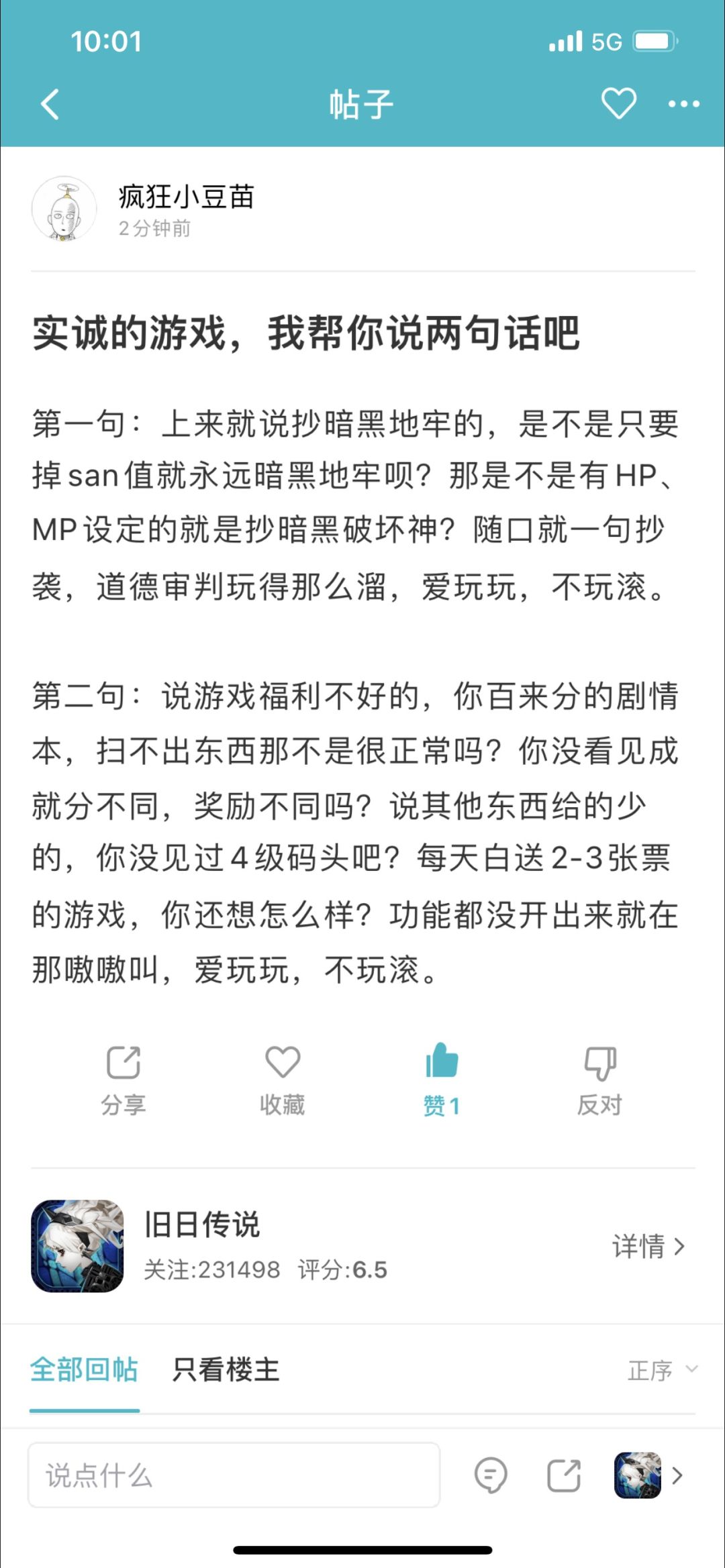Share this post with 分享
Screen dimensions: 725x1568
tap(124, 1080)
